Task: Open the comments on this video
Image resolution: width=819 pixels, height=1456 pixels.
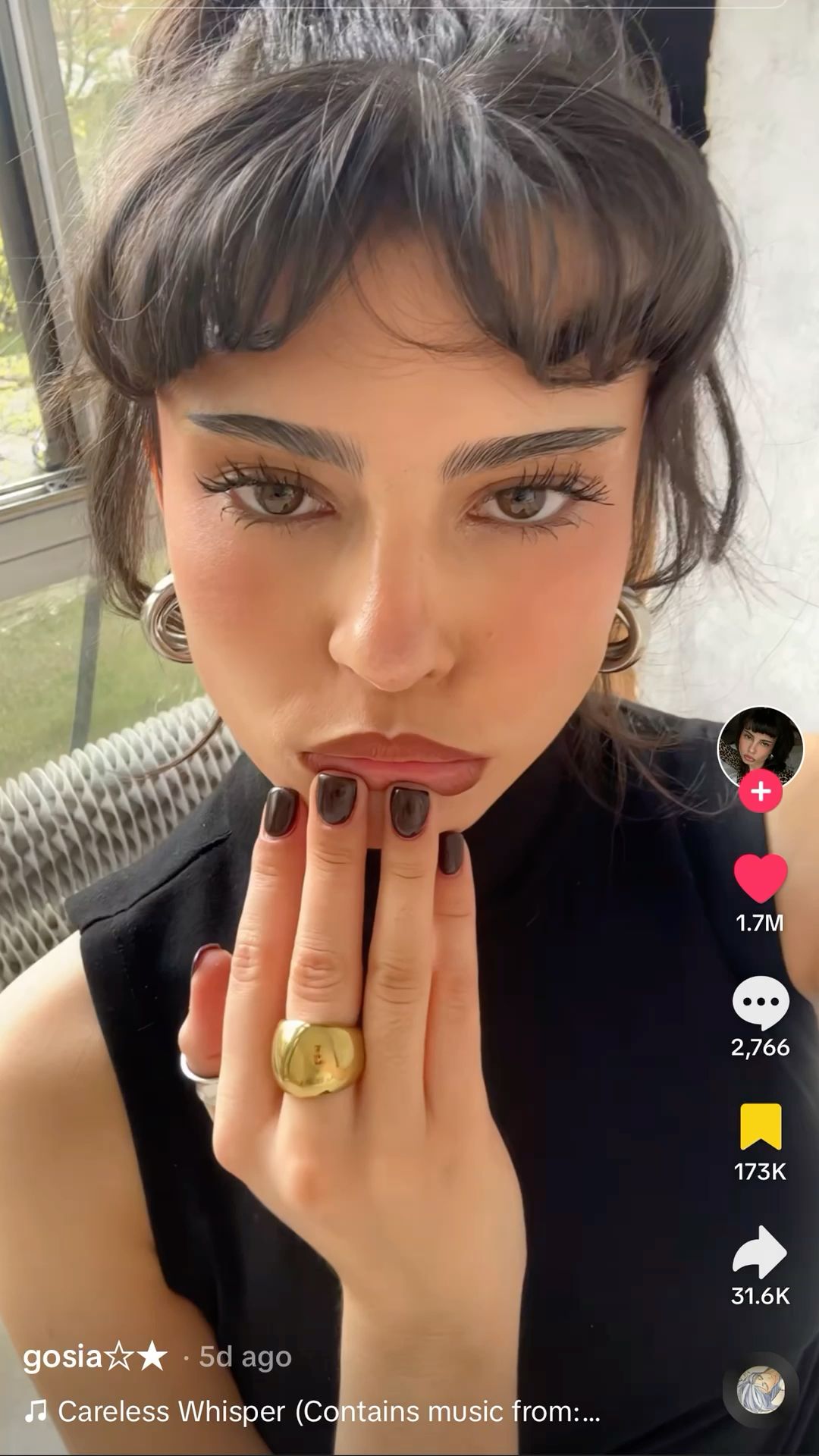Action: coord(760,1003)
